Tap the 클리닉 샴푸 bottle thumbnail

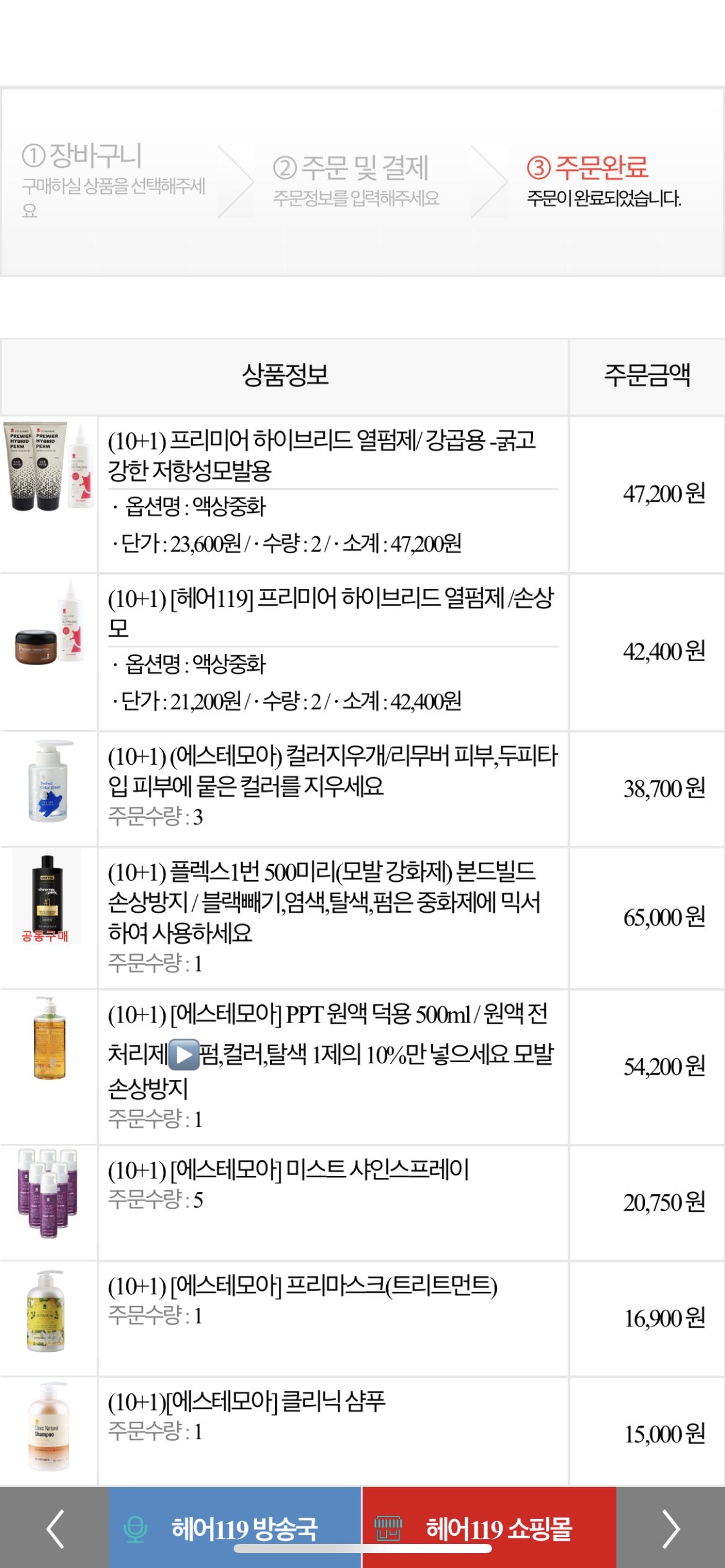pos(48,1427)
